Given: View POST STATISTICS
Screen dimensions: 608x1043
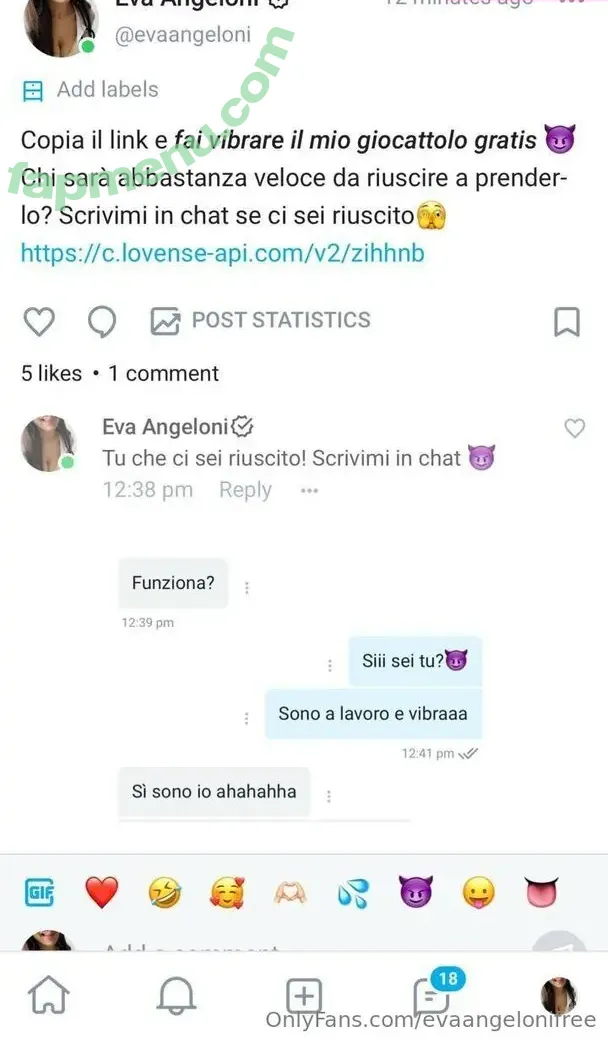Looking at the screenshot, I should click(x=260, y=321).
